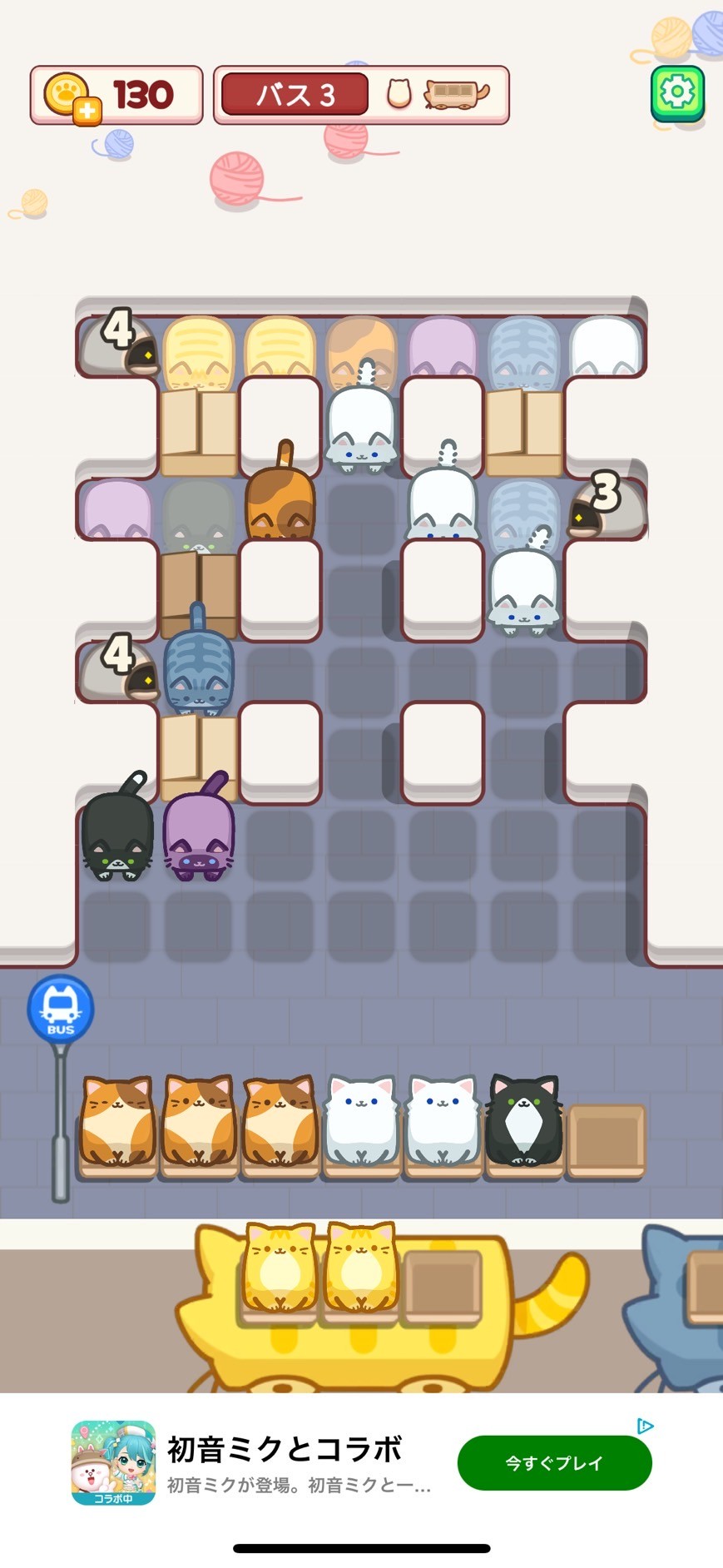Open the 初音ミクとコラボ ad banner

point(361,1462)
